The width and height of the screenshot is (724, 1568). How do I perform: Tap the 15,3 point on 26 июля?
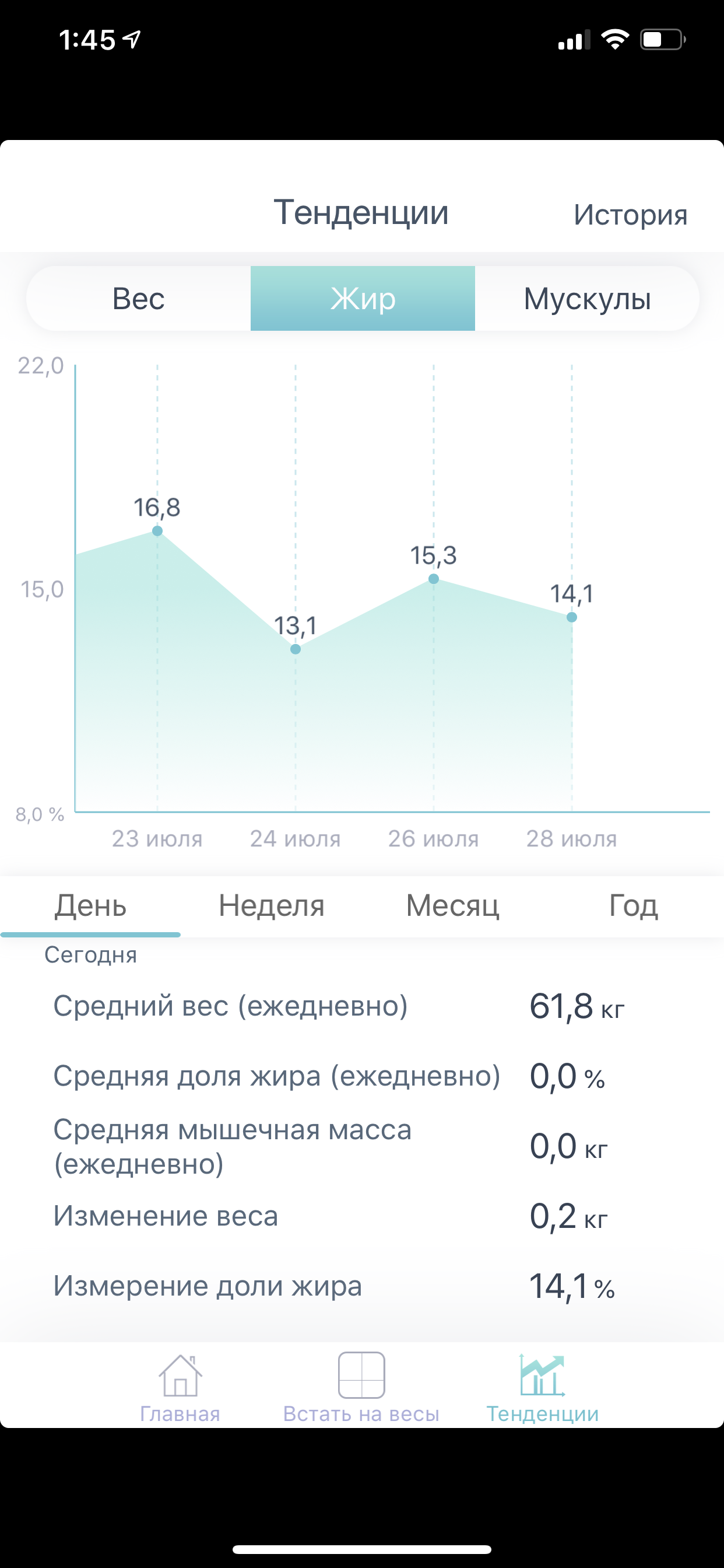434,579
